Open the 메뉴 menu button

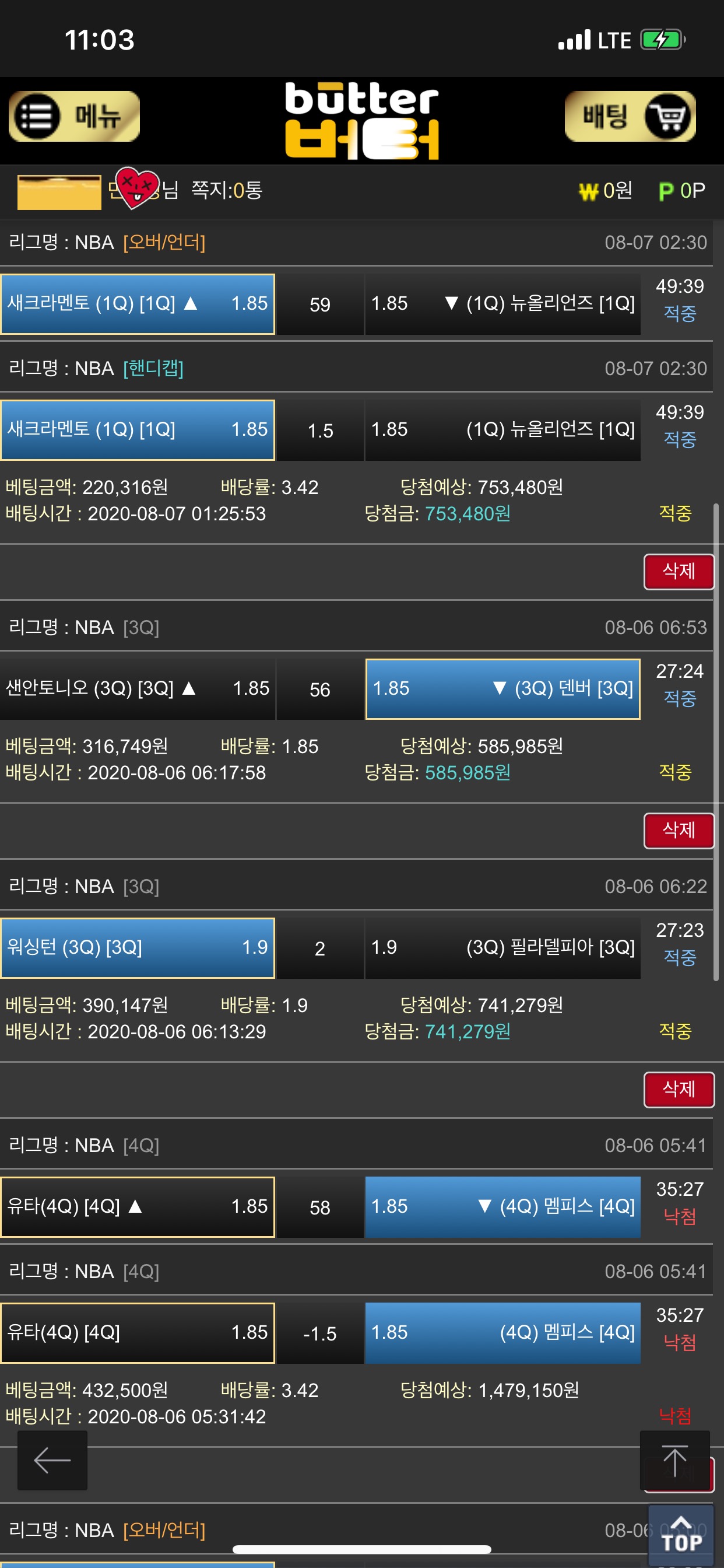pyautogui.click(x=74, y=116)
